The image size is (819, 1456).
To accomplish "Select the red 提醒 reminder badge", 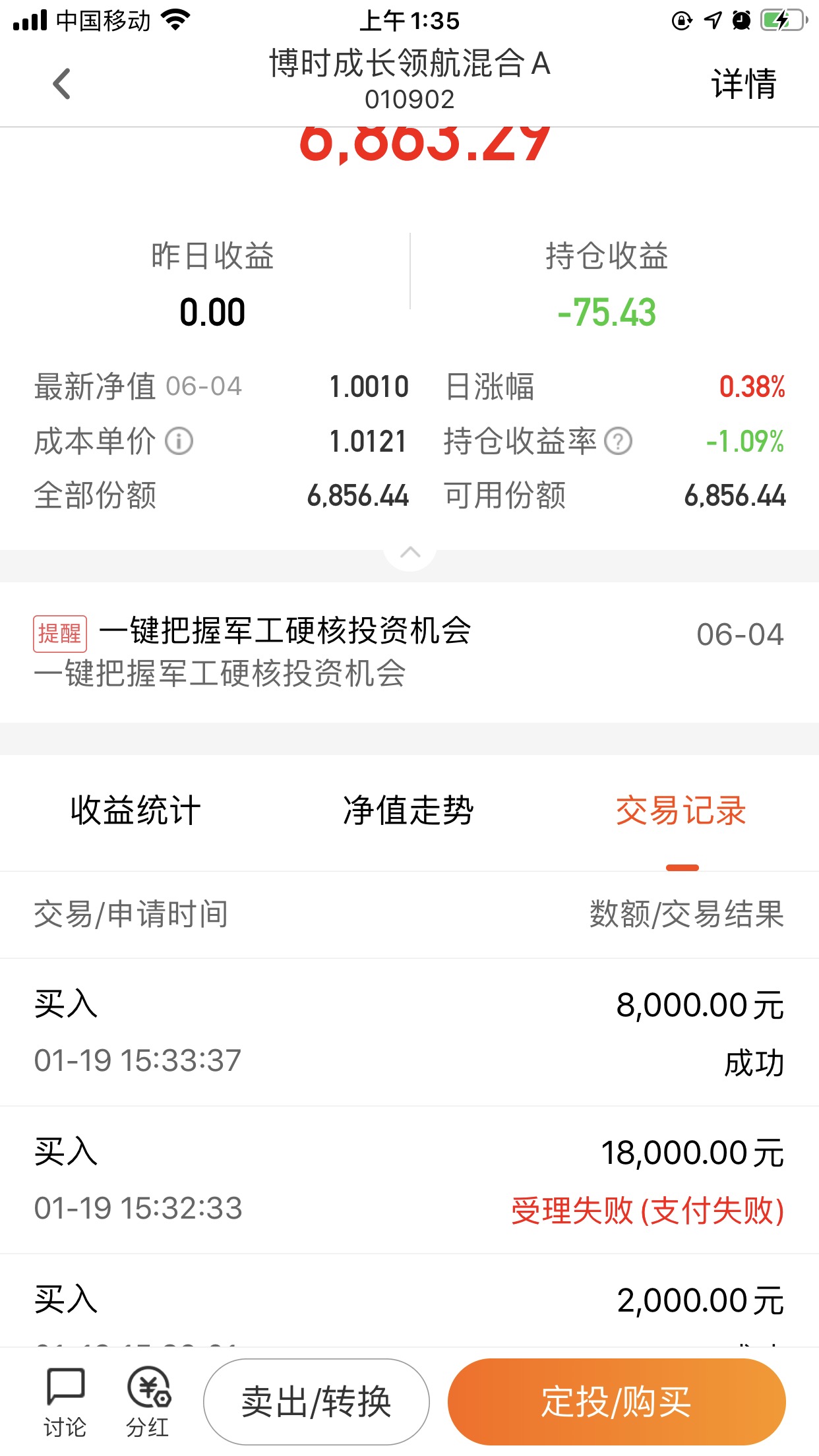I will [59, 634].
